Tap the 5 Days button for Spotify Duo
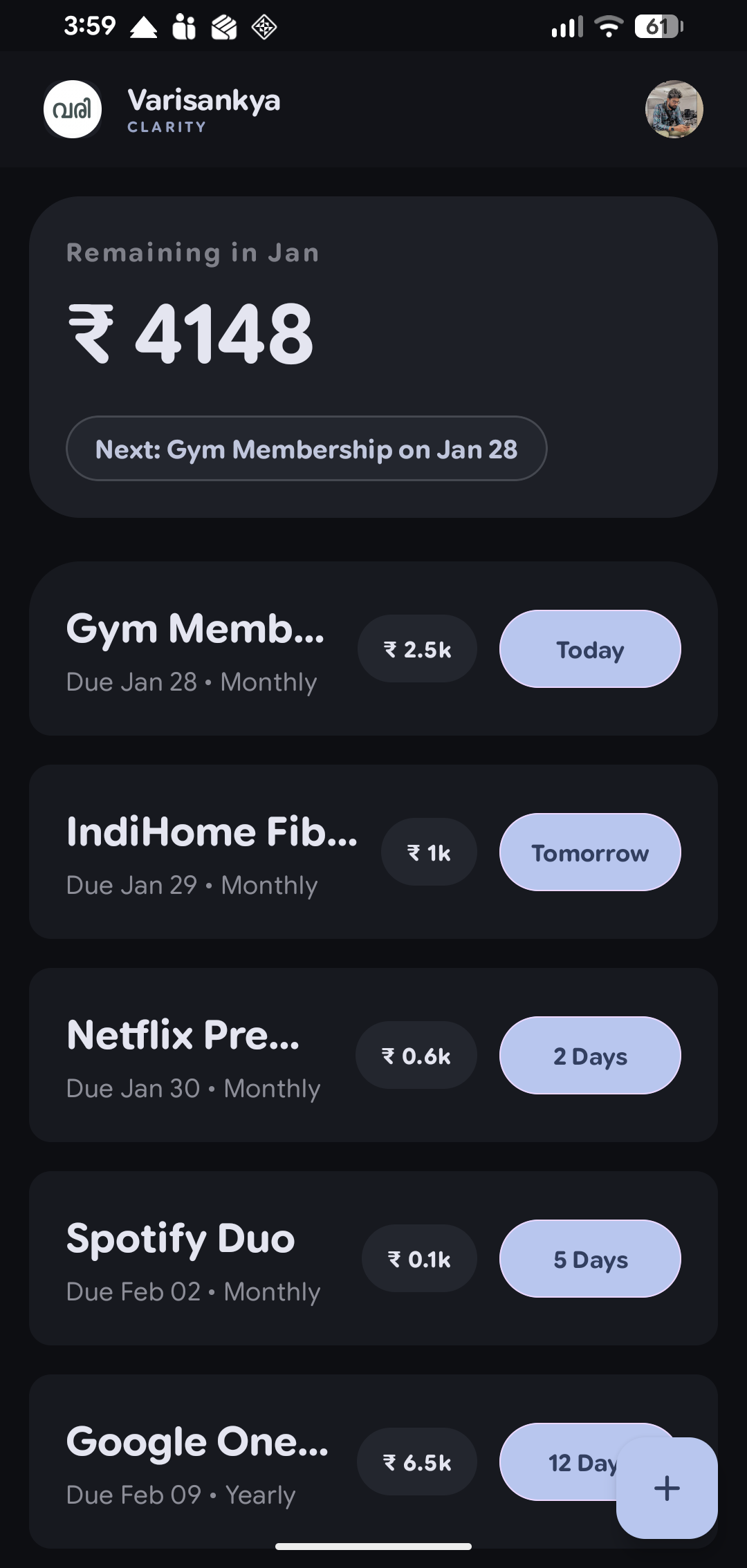747x1568 pixels. 590,1259
